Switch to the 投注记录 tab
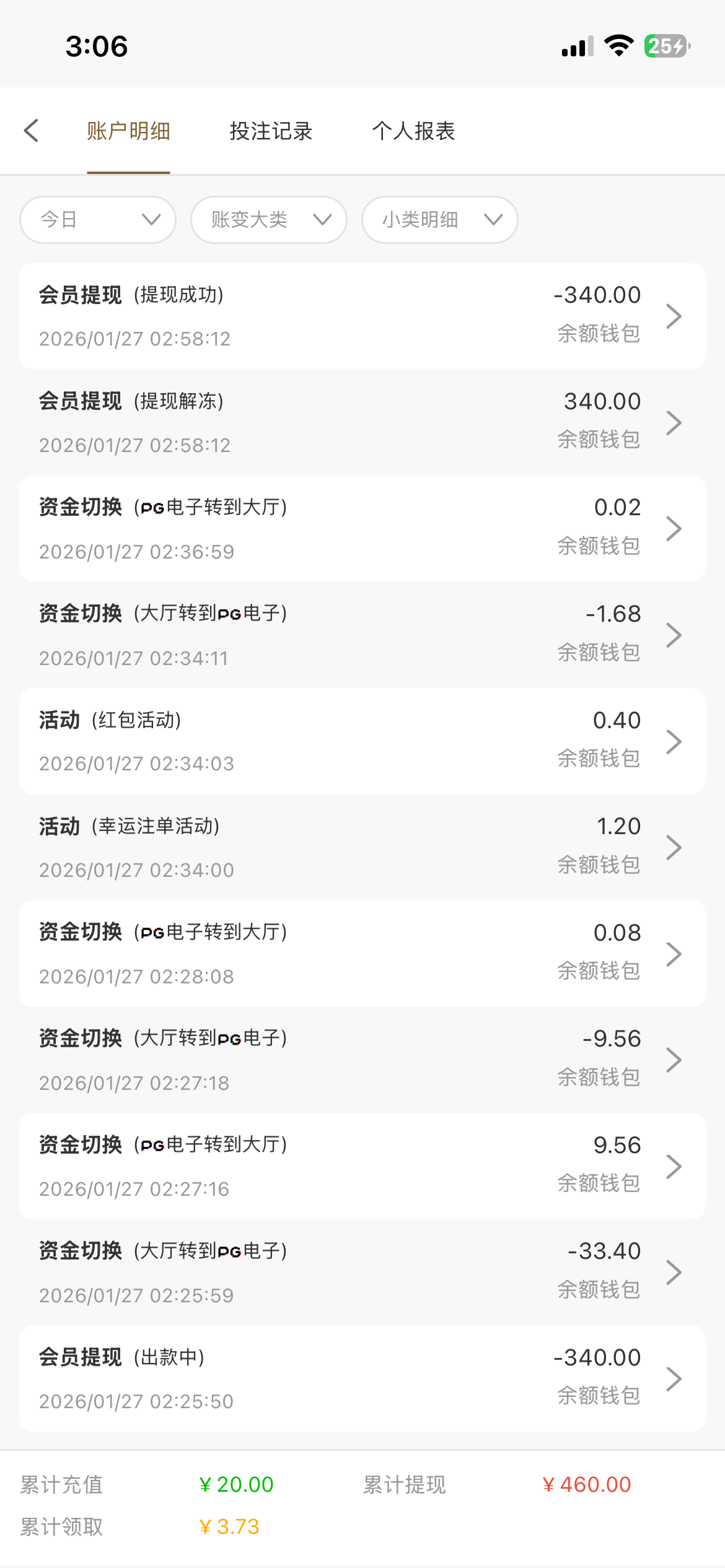 270,131
